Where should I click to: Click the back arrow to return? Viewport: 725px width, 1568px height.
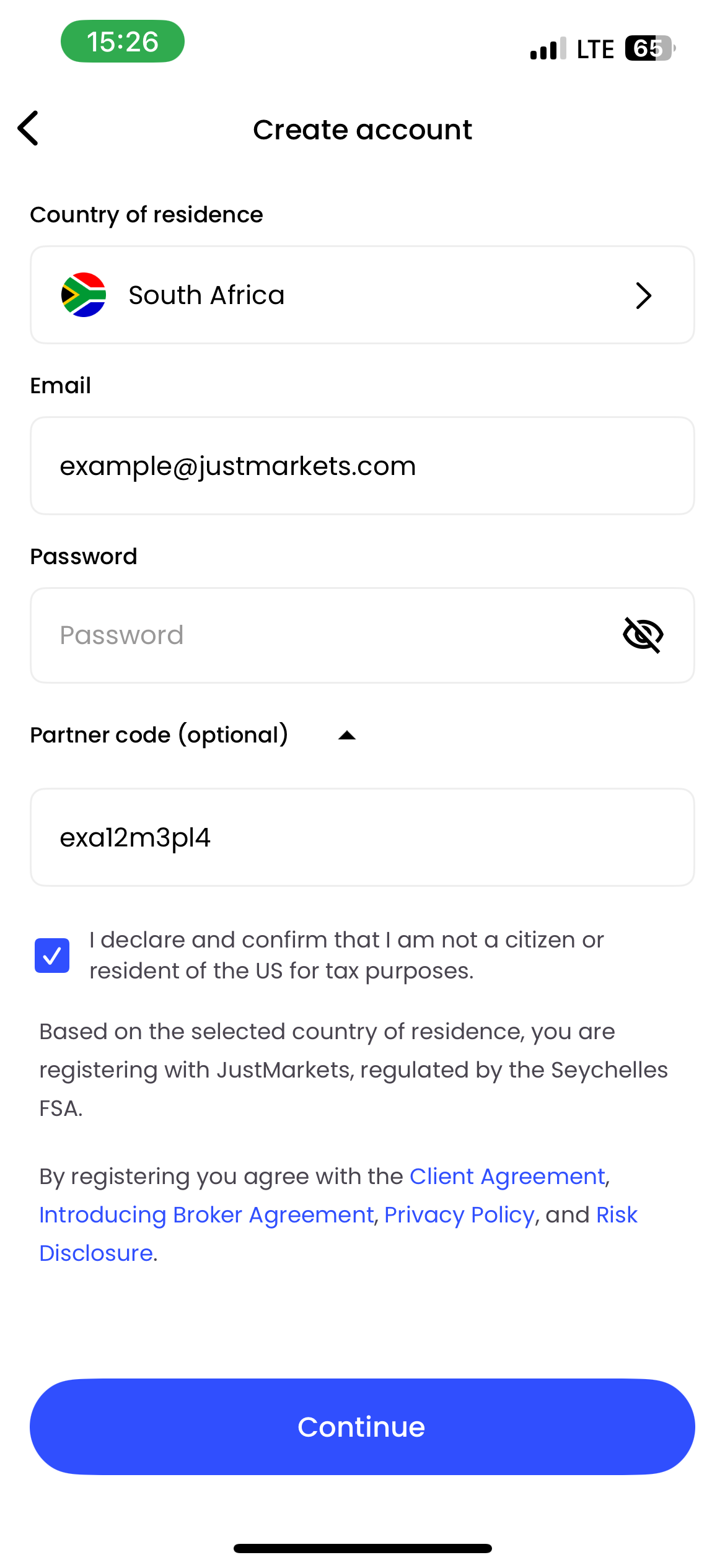[x=28, y=129]
